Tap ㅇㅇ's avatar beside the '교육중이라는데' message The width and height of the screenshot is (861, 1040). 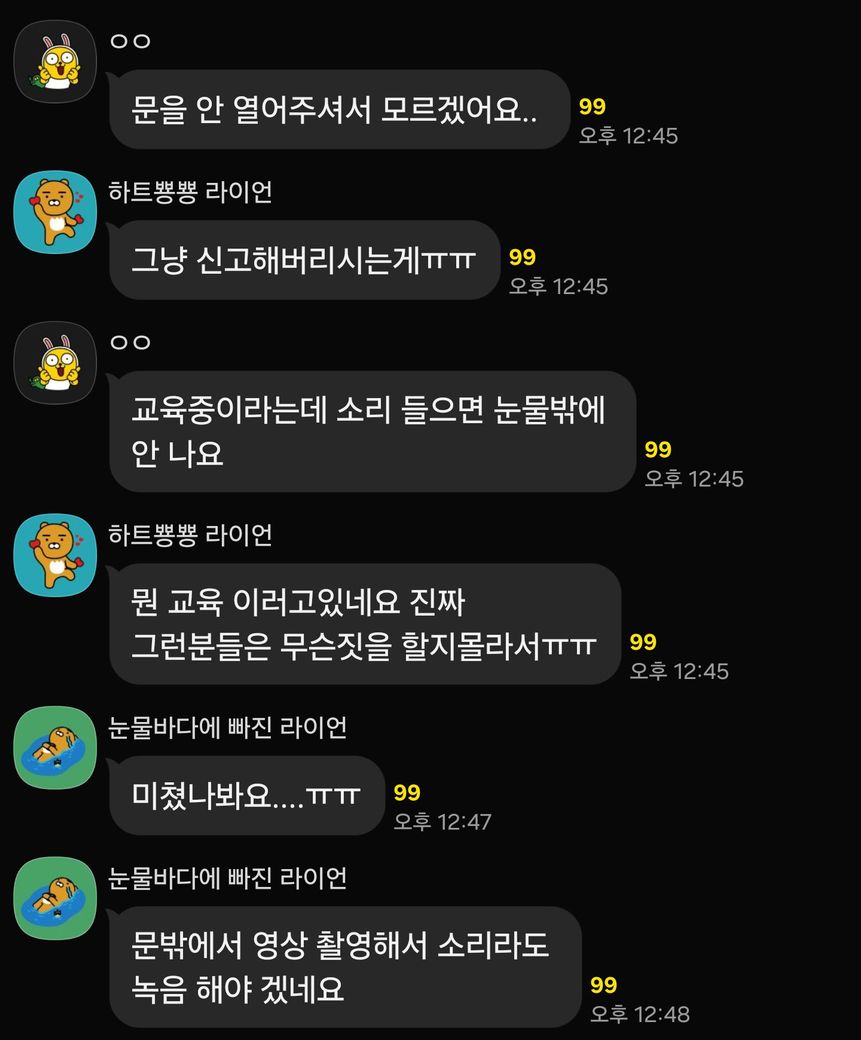coord(54,362)
